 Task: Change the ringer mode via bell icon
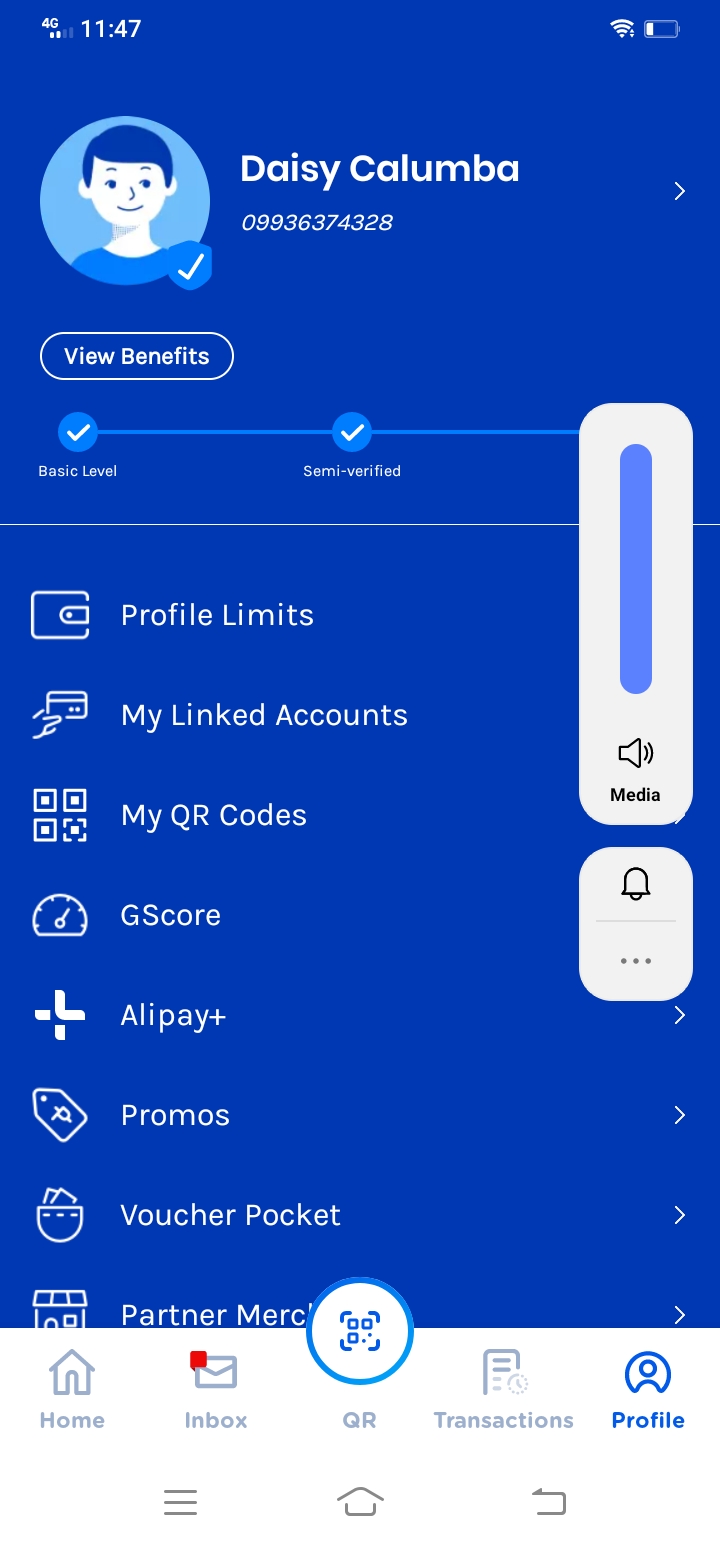636,883
